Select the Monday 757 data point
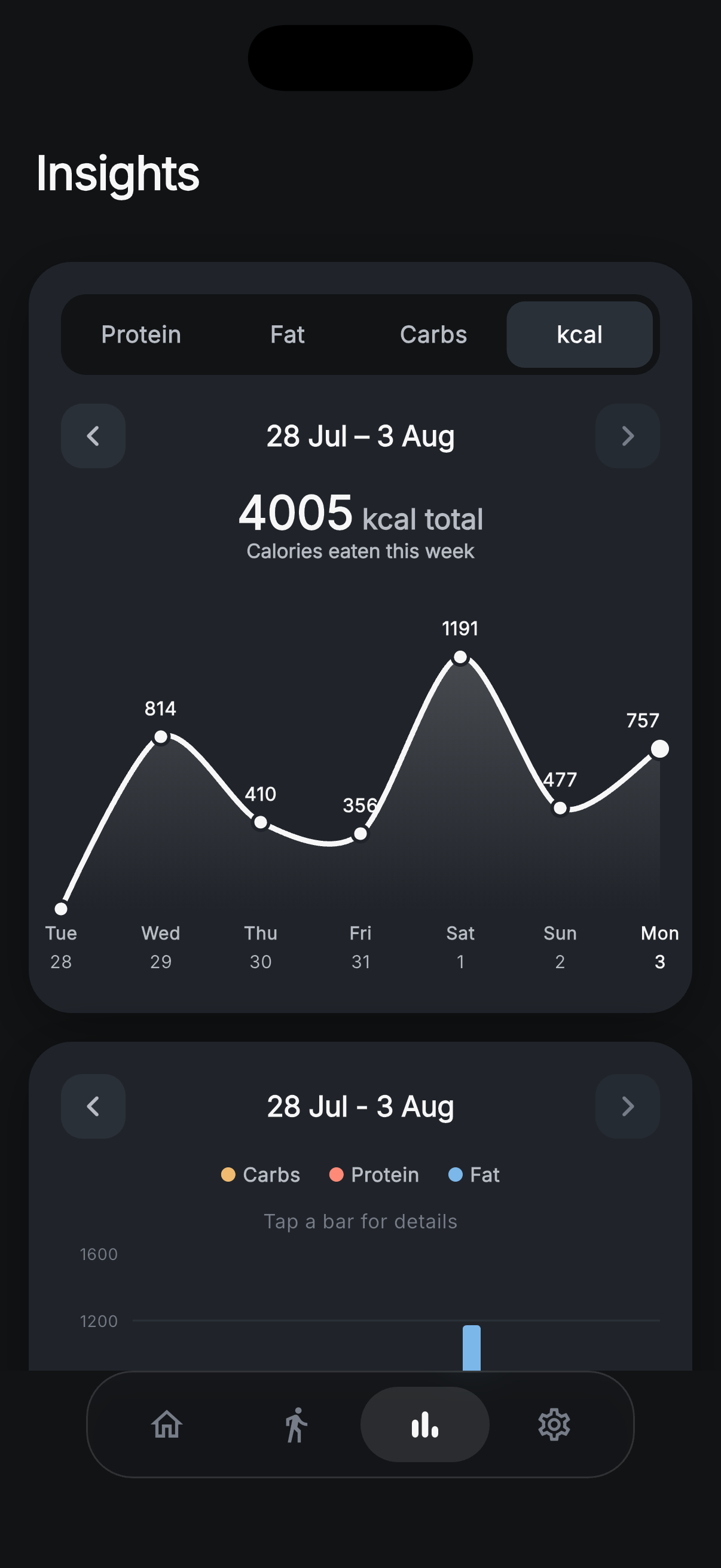The width and height of the screenshot is (721, 1568). [x=659, y=749]
